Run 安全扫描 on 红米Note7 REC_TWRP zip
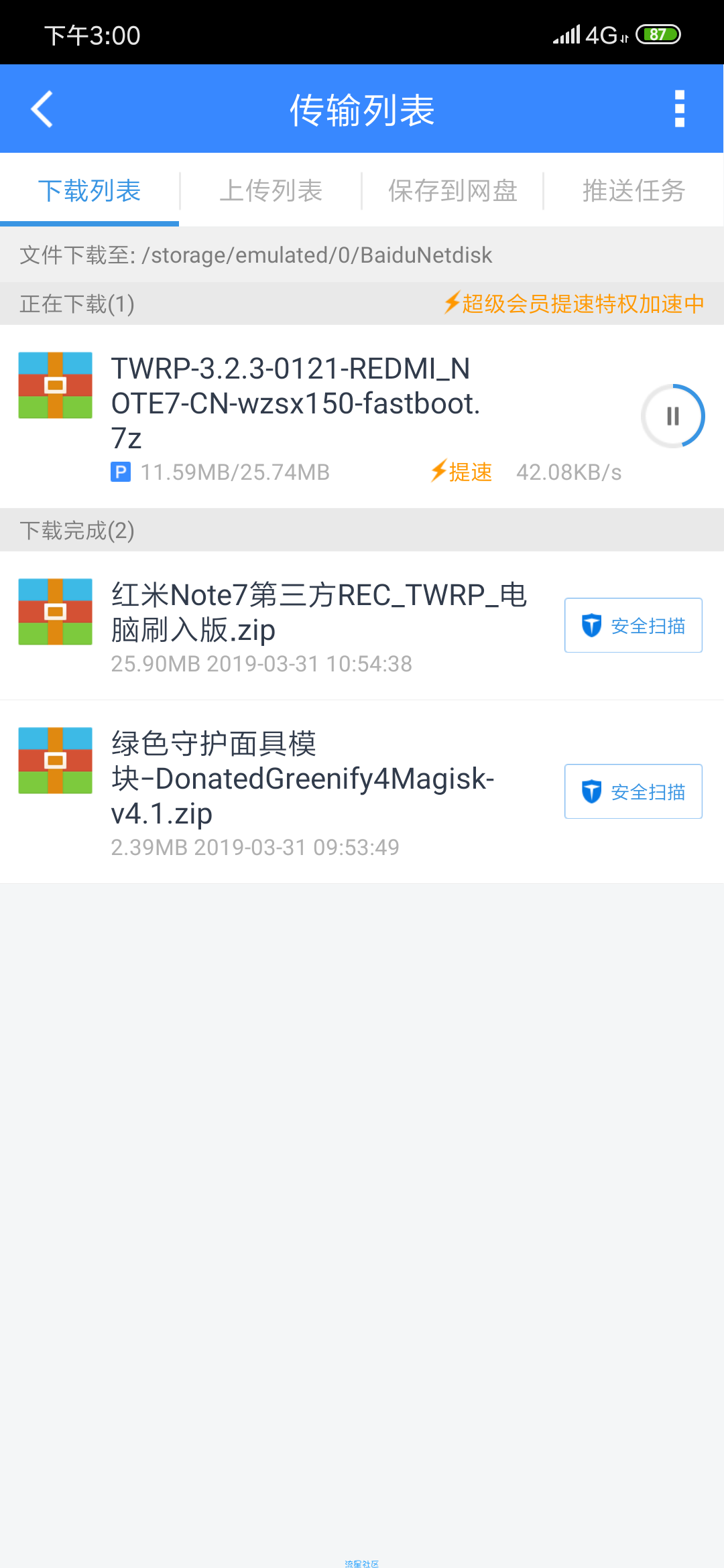The height and width of the screenshot is (1568, 724). 633,625
